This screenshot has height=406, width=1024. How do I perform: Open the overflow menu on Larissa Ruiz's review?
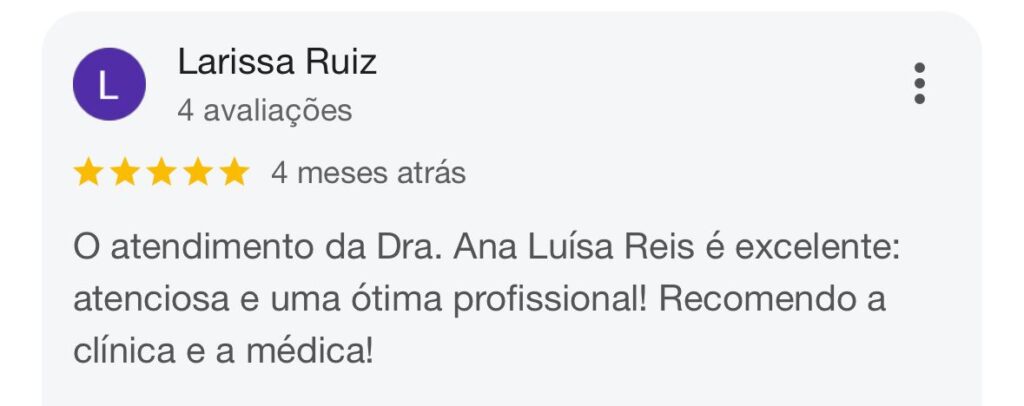click(x=919, y=84)
